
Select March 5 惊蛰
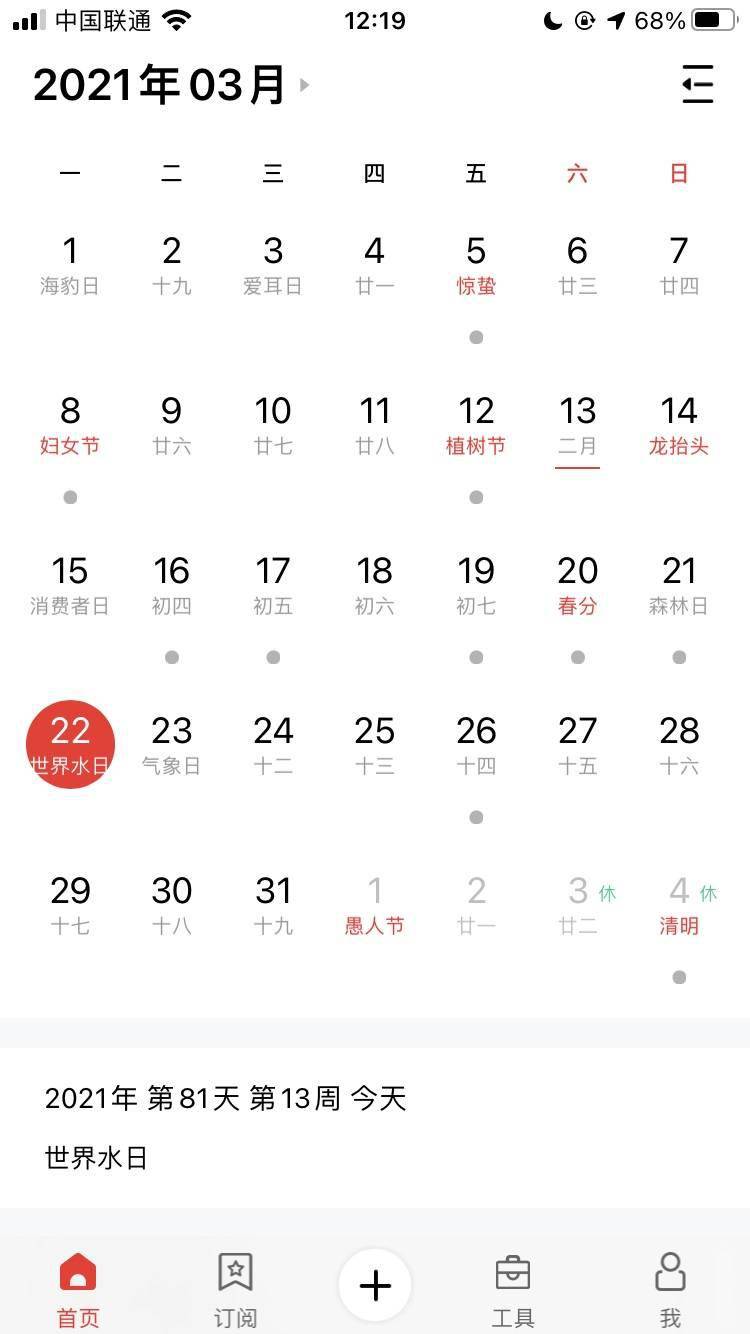pyautogui.click(x=476, y=265)
